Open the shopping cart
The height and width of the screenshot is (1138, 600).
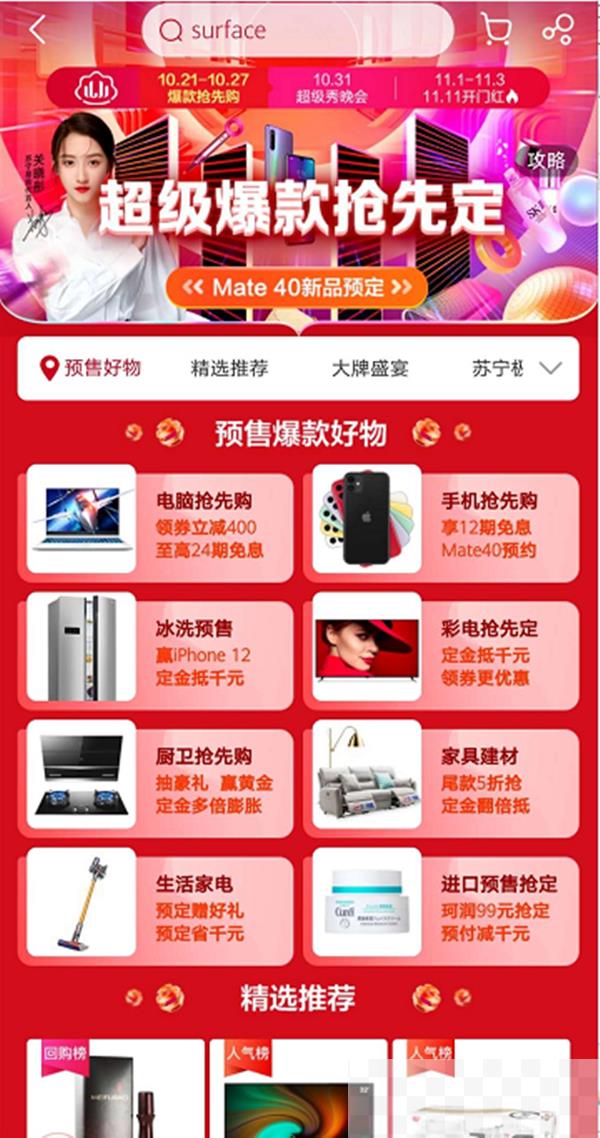pos(494,30)
